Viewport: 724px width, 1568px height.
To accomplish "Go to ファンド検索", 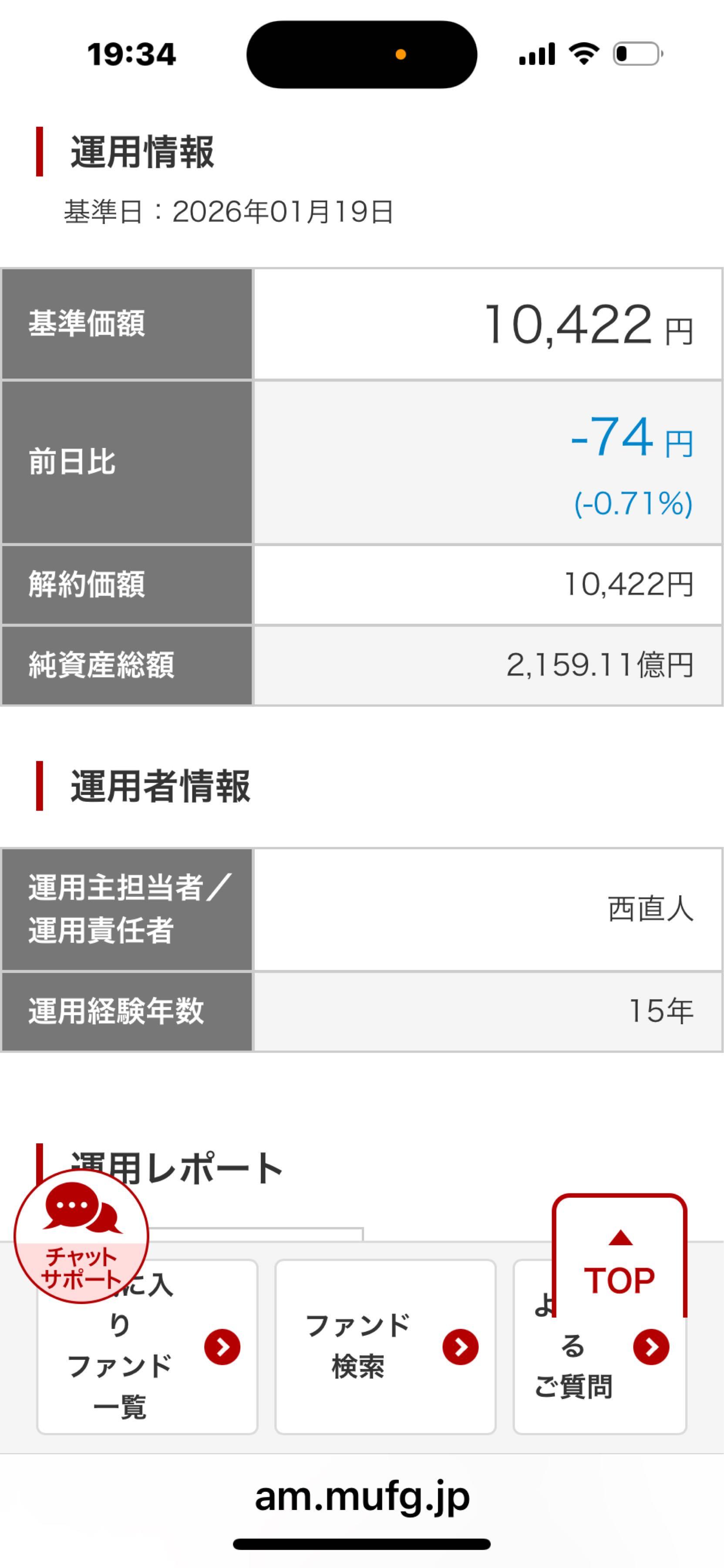I will (385, 1346).
